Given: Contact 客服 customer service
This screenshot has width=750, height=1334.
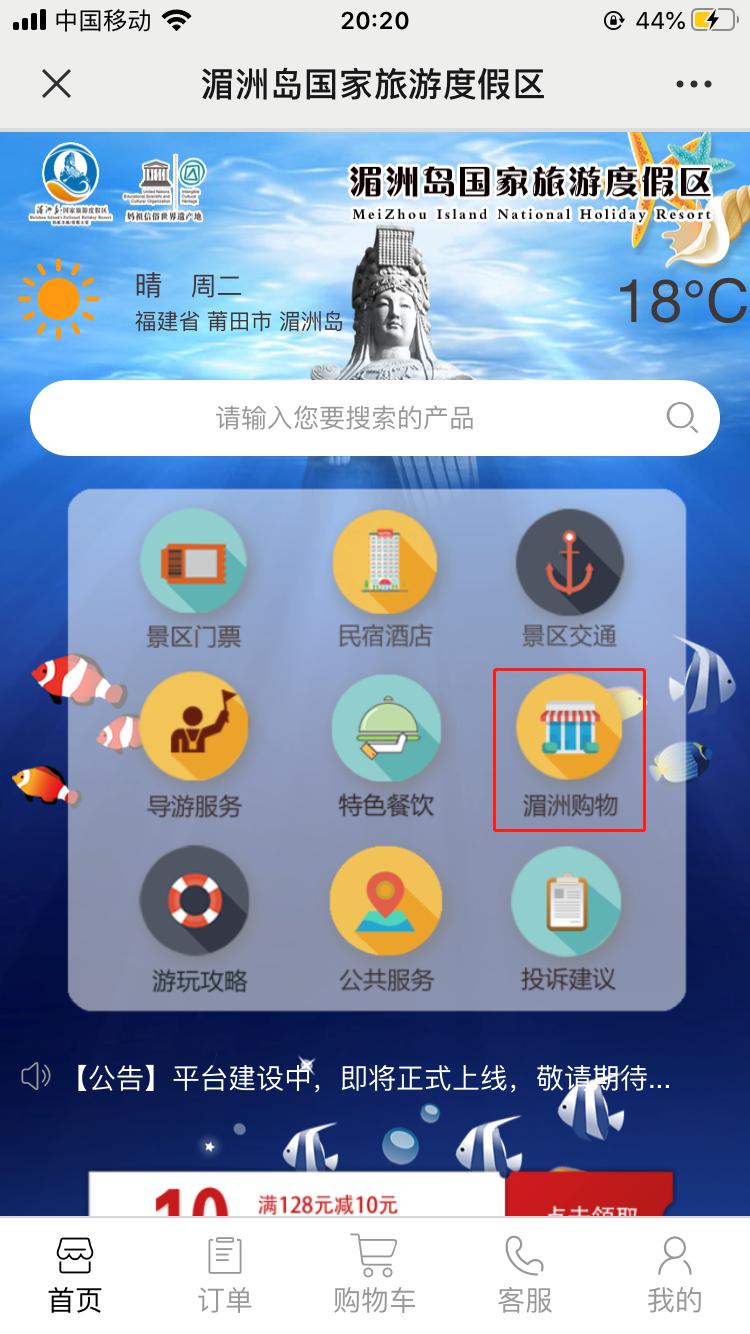Looking at the screenshot, I should [524, 1270].
